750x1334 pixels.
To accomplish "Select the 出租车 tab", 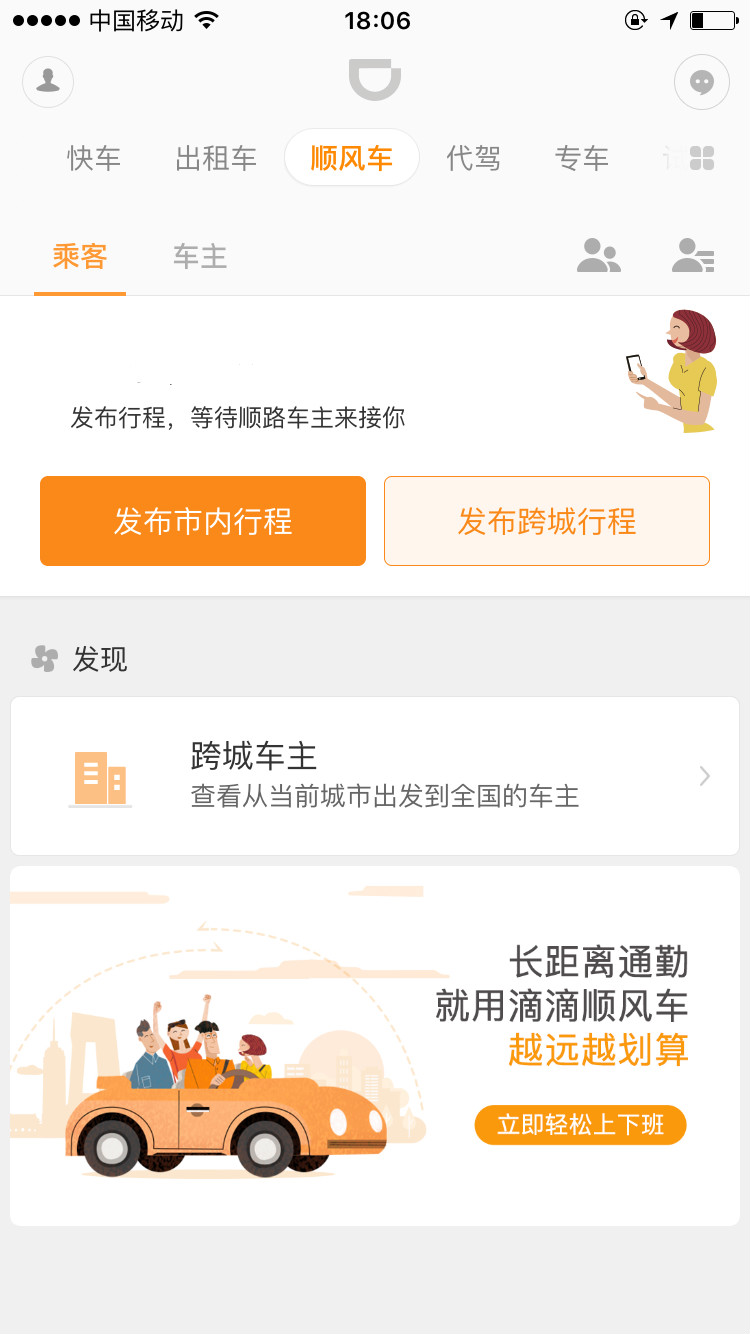I will (215, 157).
